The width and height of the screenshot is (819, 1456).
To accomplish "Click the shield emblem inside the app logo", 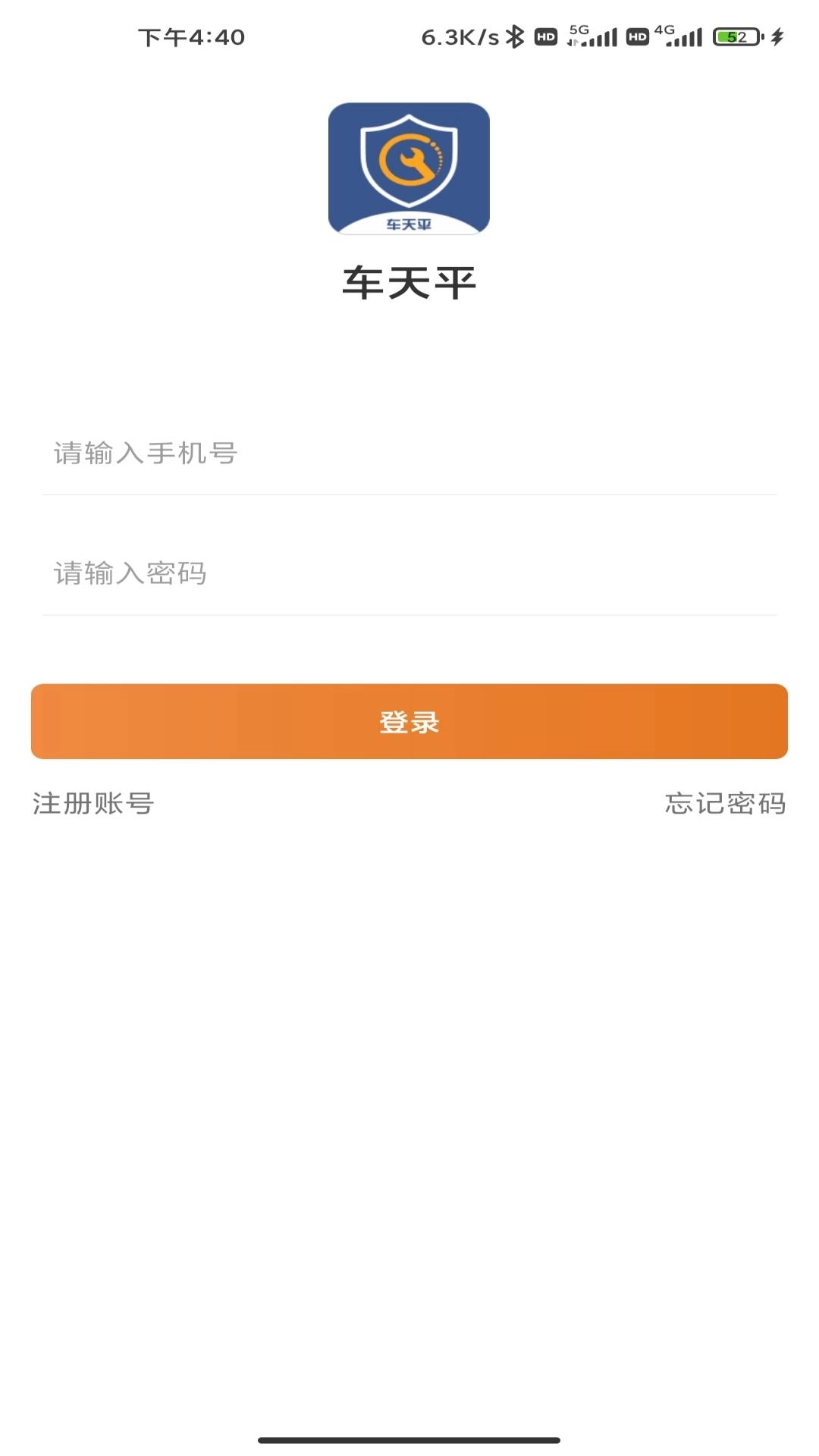I will [409, 163].
